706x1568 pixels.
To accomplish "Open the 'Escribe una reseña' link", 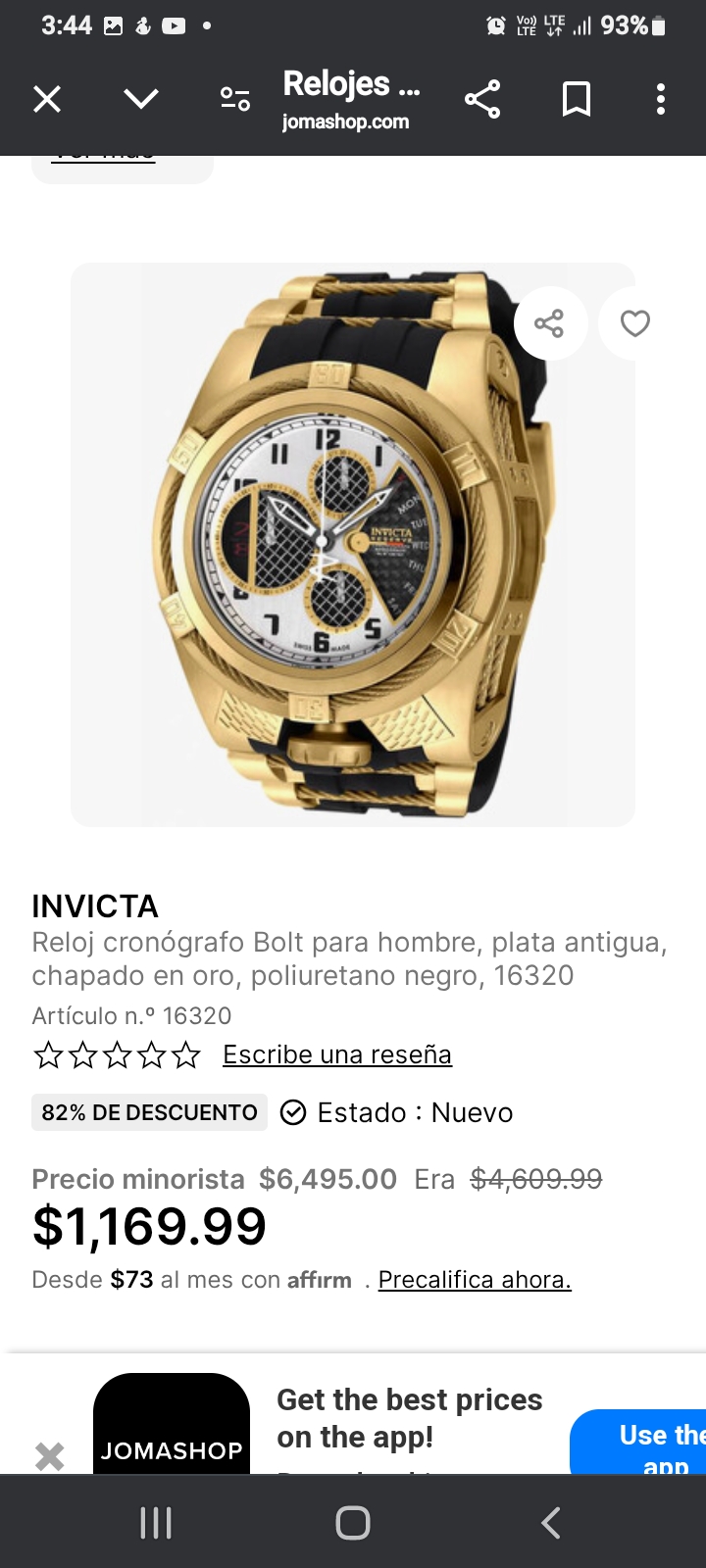I will click(x=337, y=1054).
